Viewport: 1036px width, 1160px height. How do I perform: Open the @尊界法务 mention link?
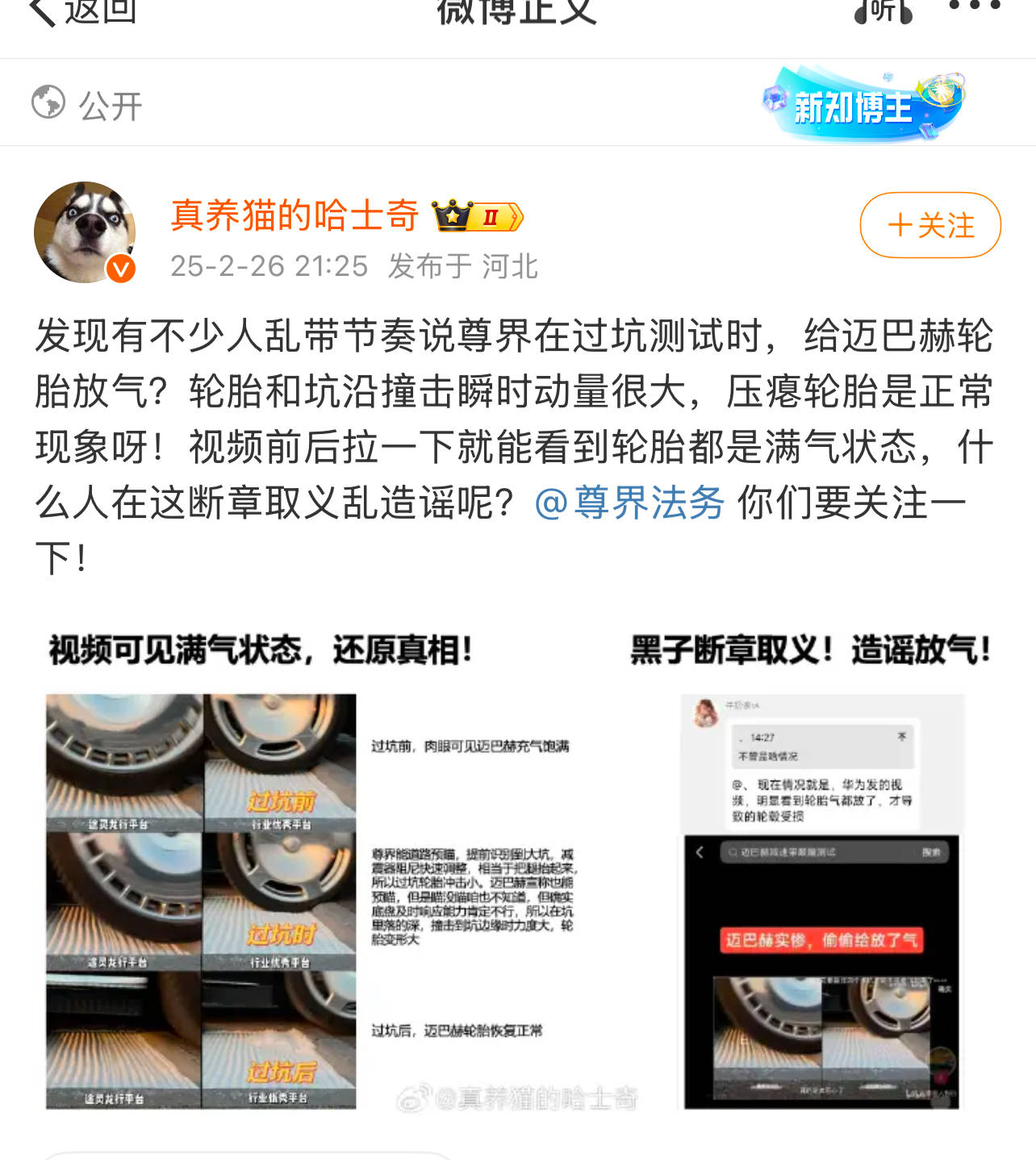(629, 503)
